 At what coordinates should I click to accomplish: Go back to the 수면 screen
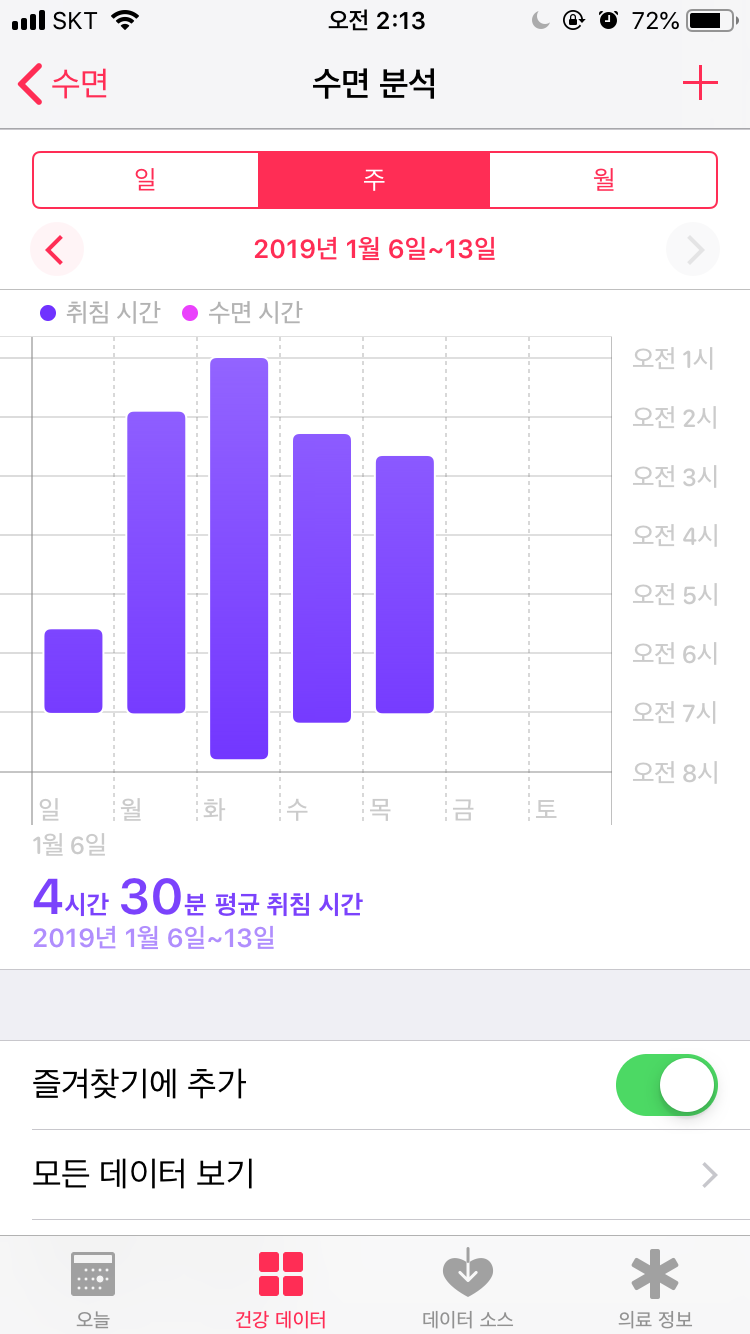click(x=62, y=84)
